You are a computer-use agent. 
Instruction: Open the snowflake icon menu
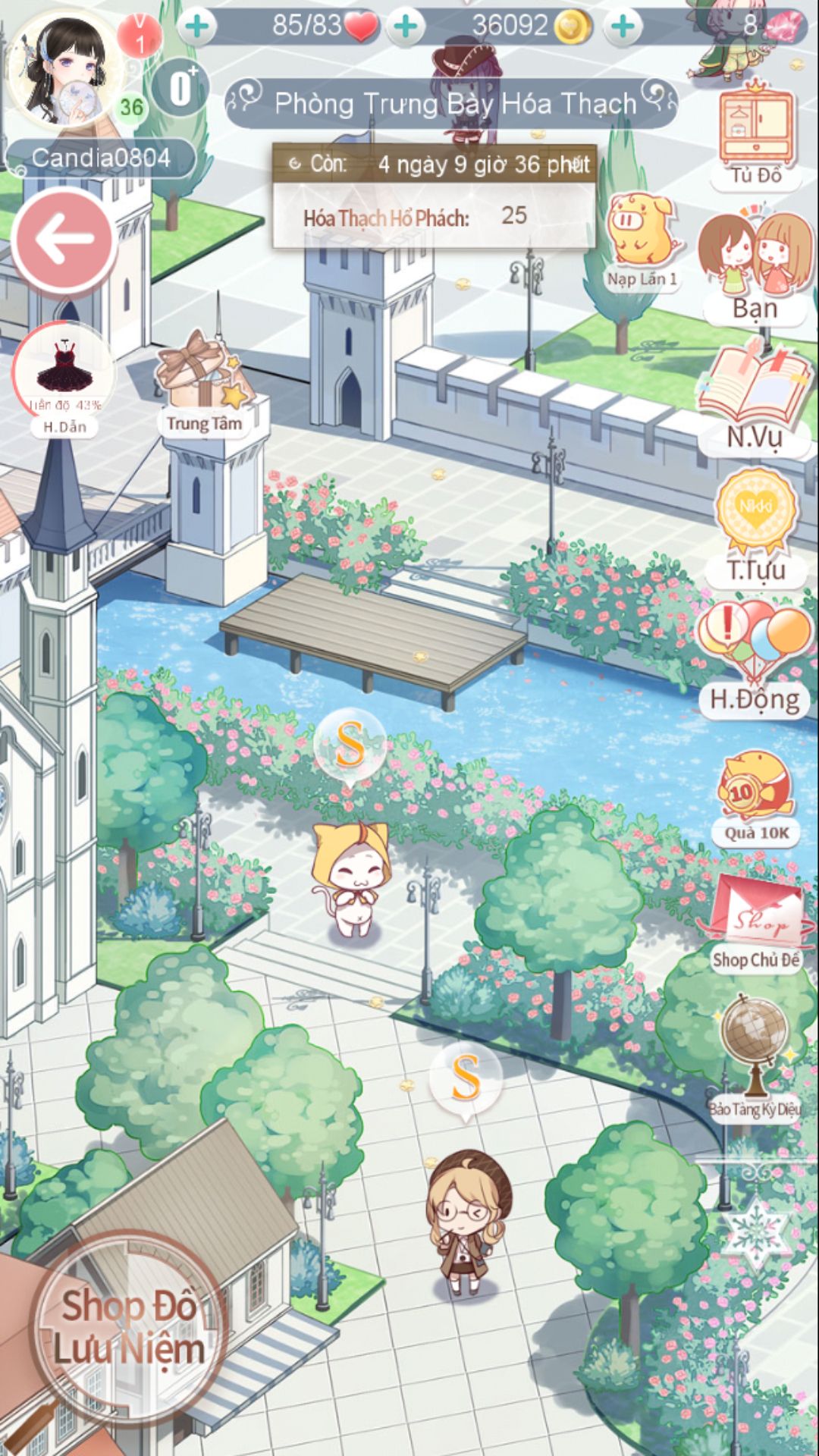(x=755, y=1233)
